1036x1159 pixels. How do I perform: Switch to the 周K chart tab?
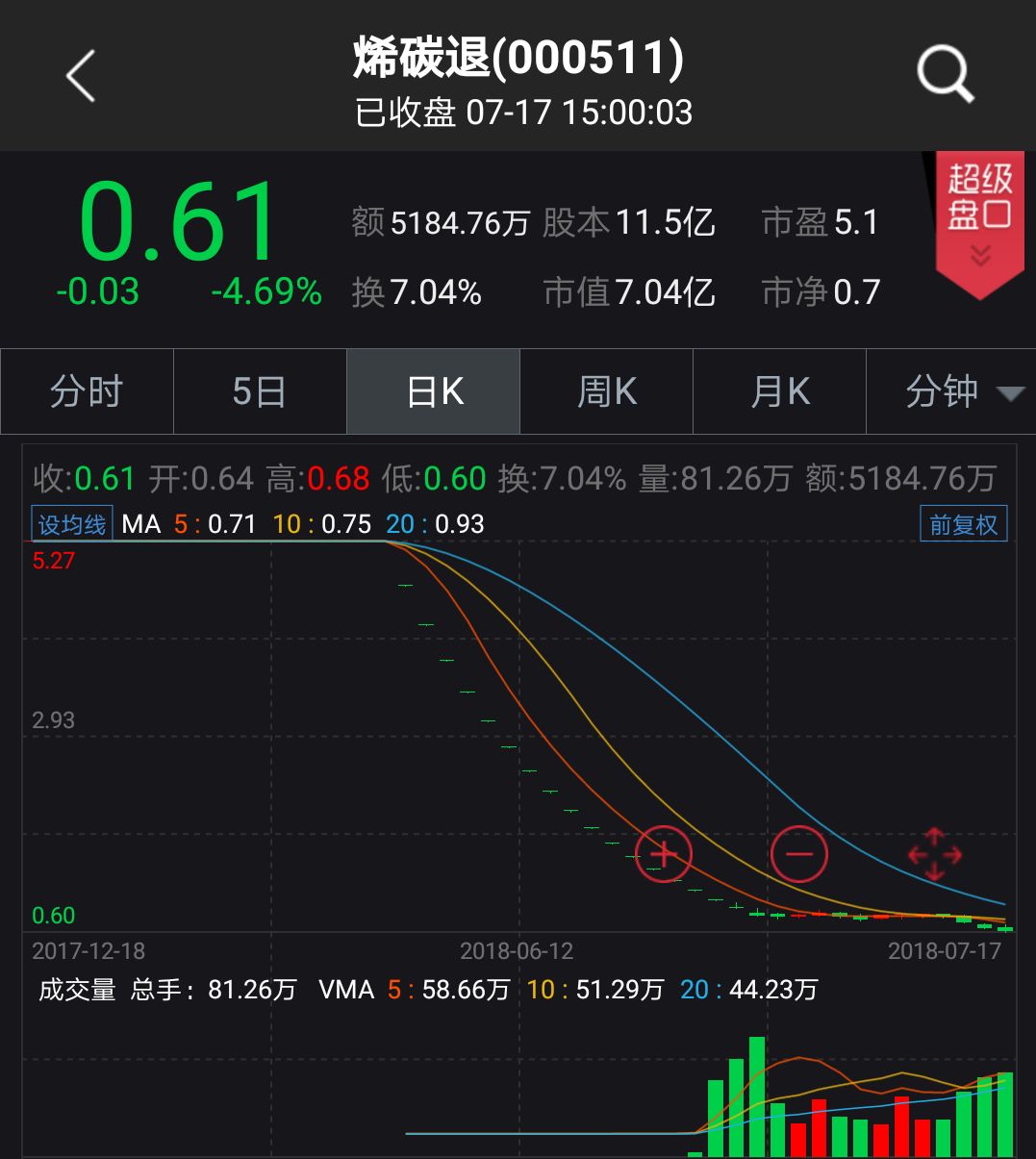(606, 392)
